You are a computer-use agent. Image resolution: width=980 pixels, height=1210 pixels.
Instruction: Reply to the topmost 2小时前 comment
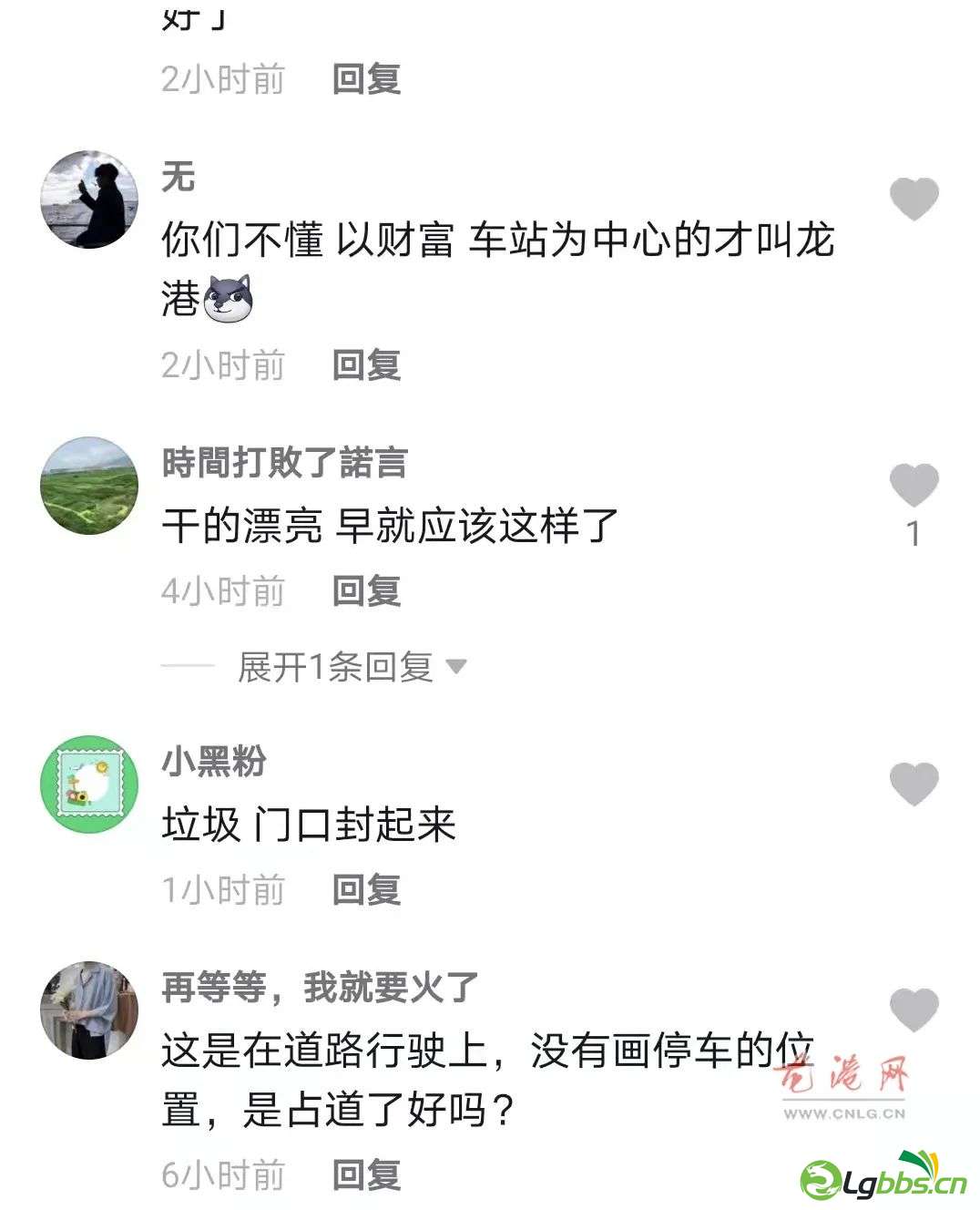click(x=366, y=79)
